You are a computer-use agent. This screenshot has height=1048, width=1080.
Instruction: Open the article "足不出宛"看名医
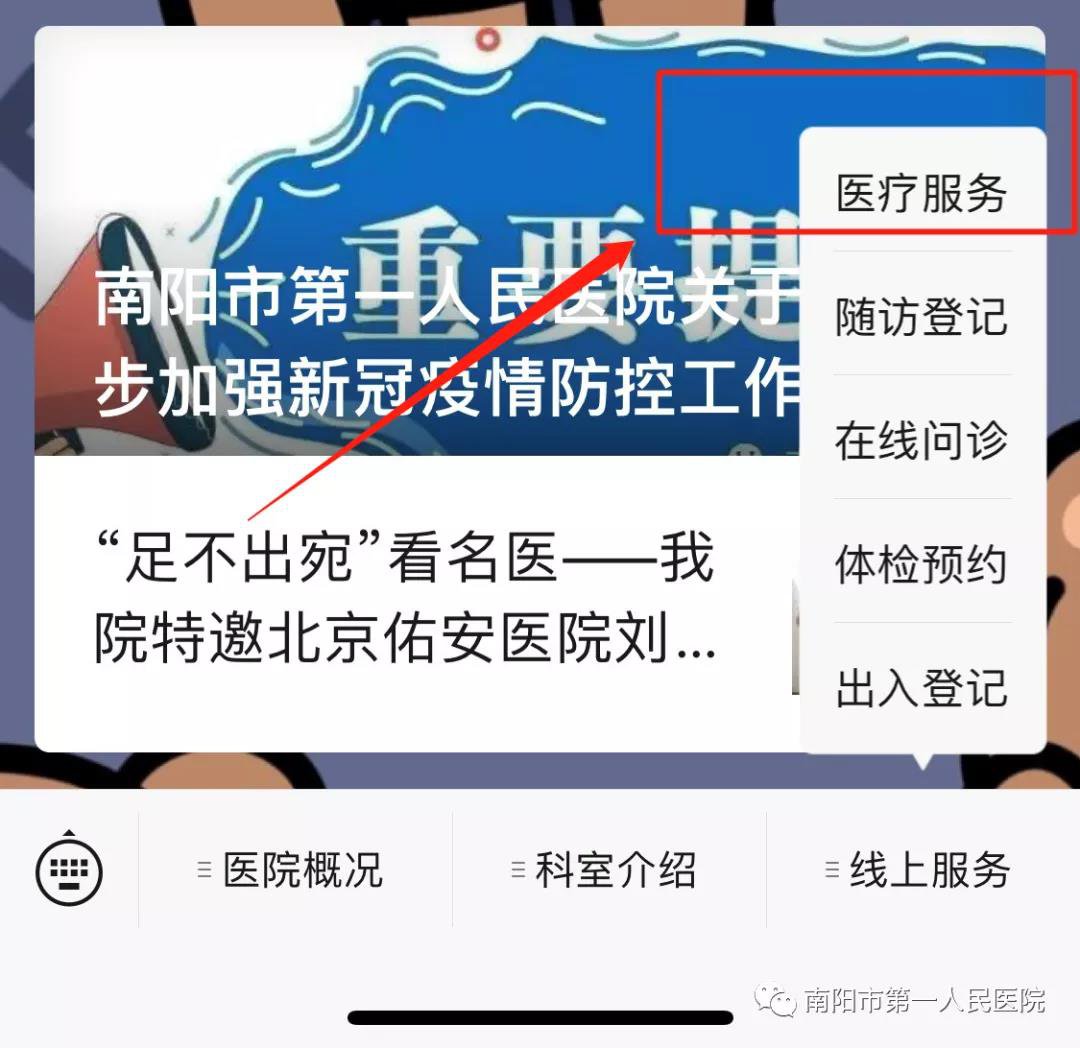405,600
